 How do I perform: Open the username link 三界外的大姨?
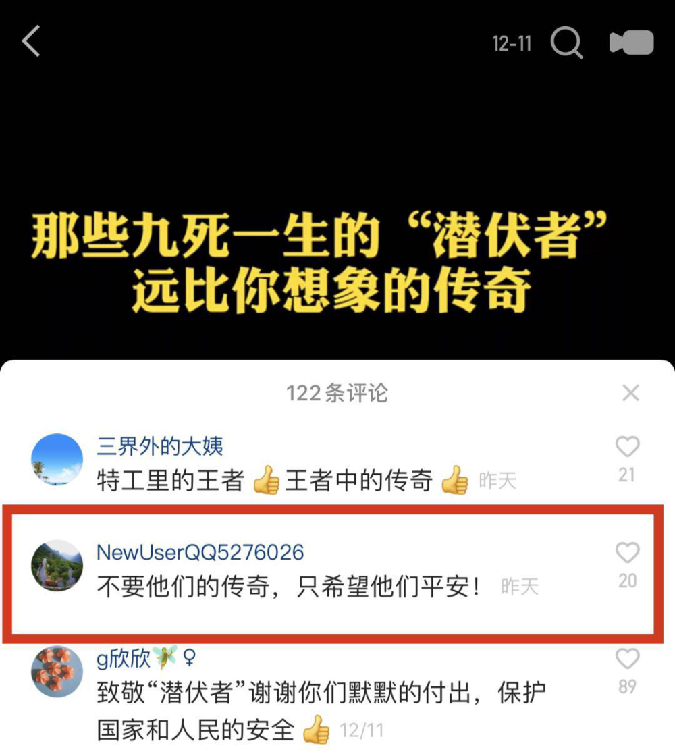point(160,446)
